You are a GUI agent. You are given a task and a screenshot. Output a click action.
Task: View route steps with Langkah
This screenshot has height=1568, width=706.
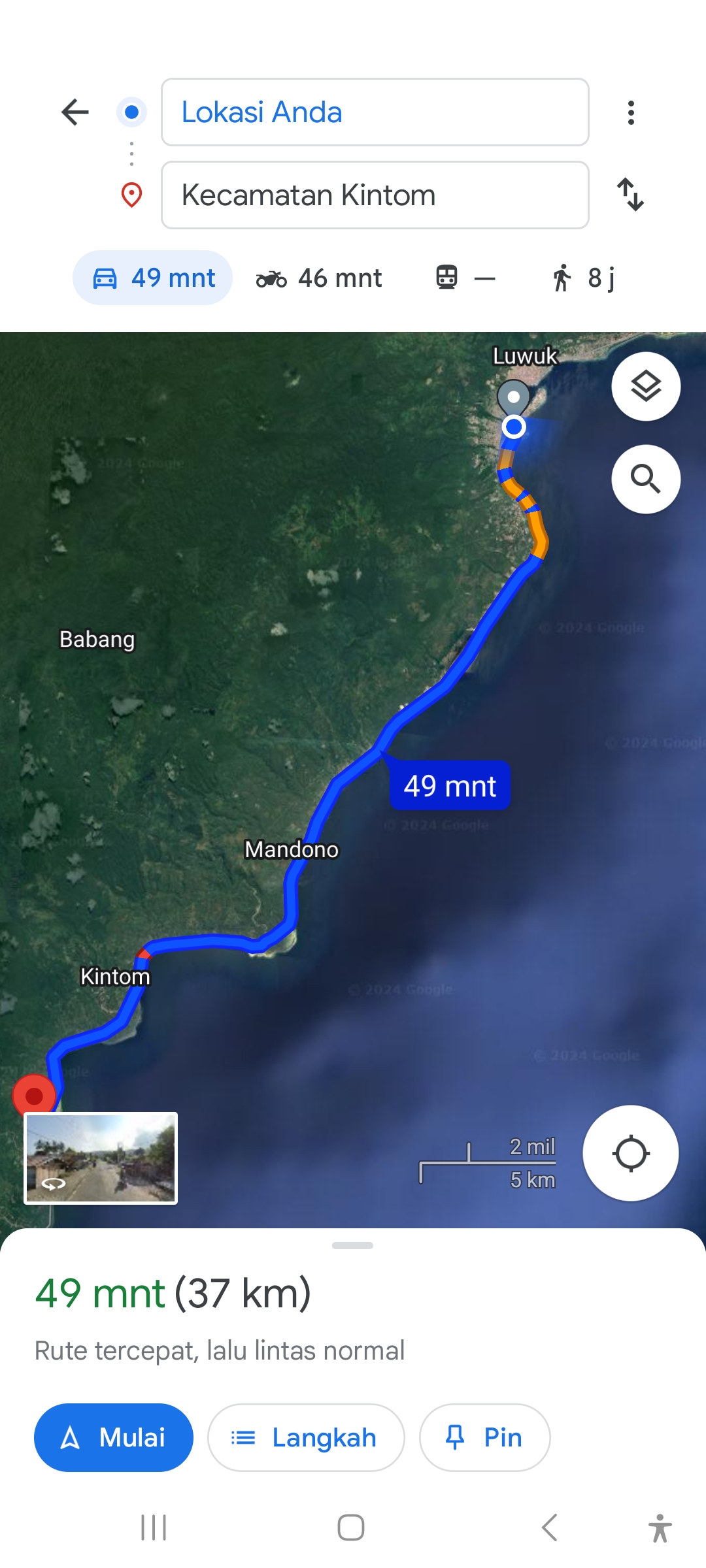306,1437
